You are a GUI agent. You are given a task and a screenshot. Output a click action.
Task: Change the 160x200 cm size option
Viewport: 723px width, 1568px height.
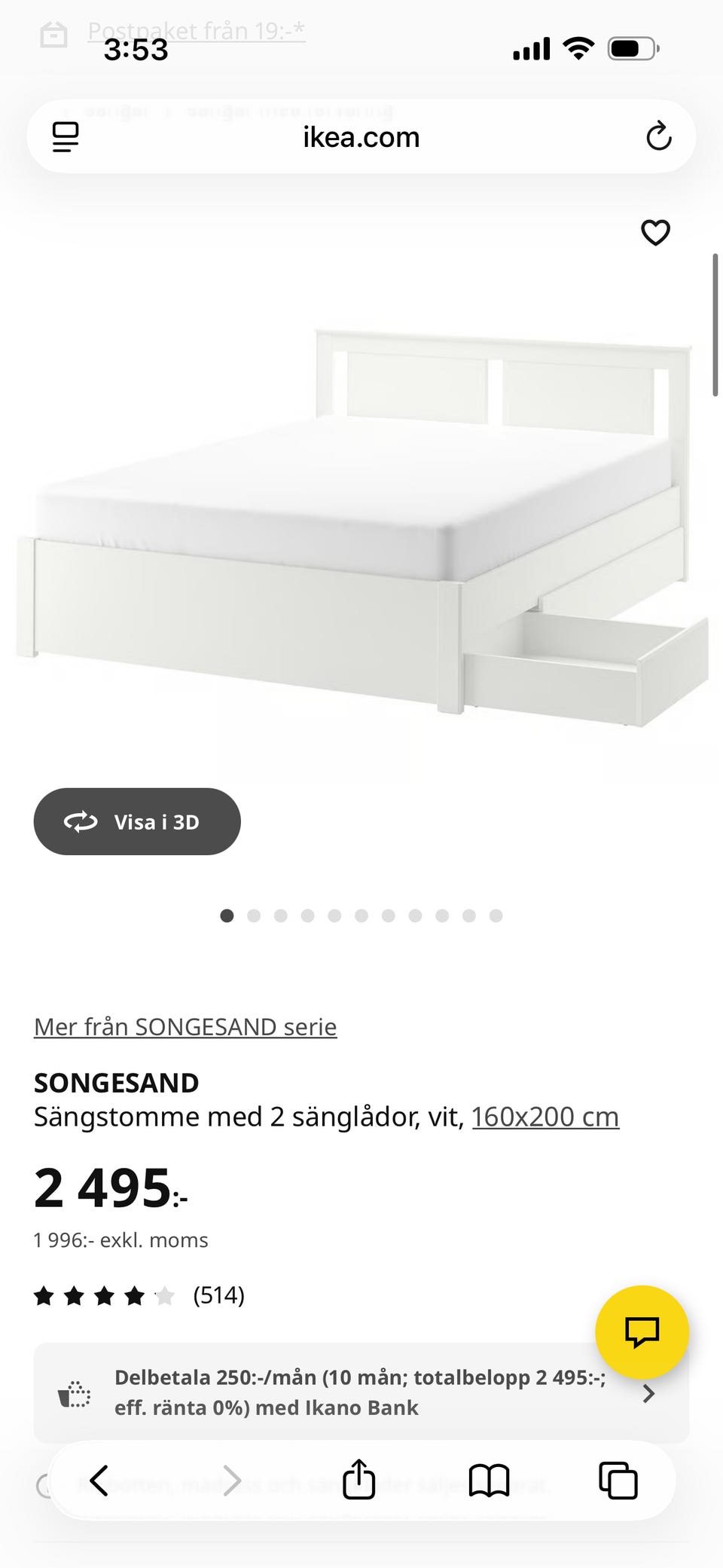point(545,1117)
